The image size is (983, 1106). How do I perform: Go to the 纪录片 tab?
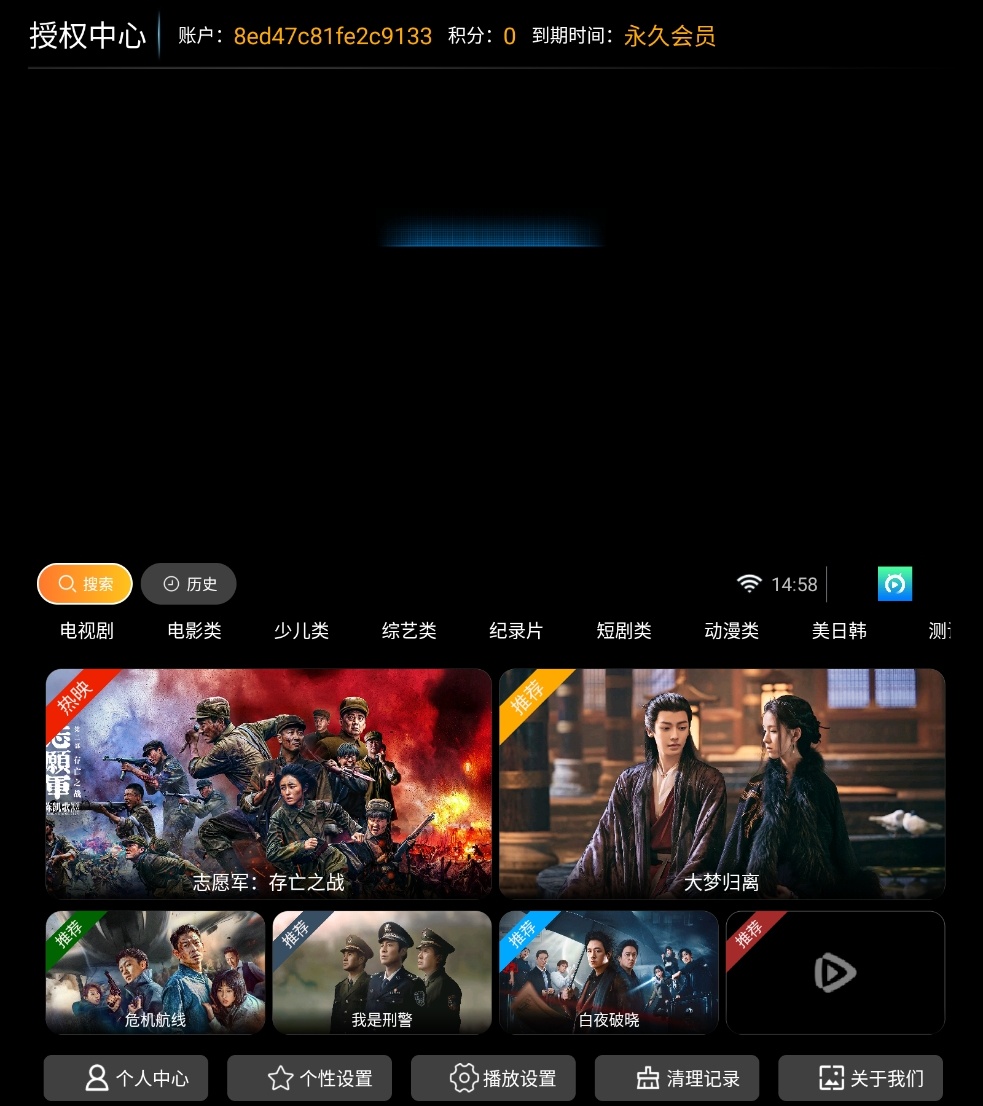[x=516, y=631]
